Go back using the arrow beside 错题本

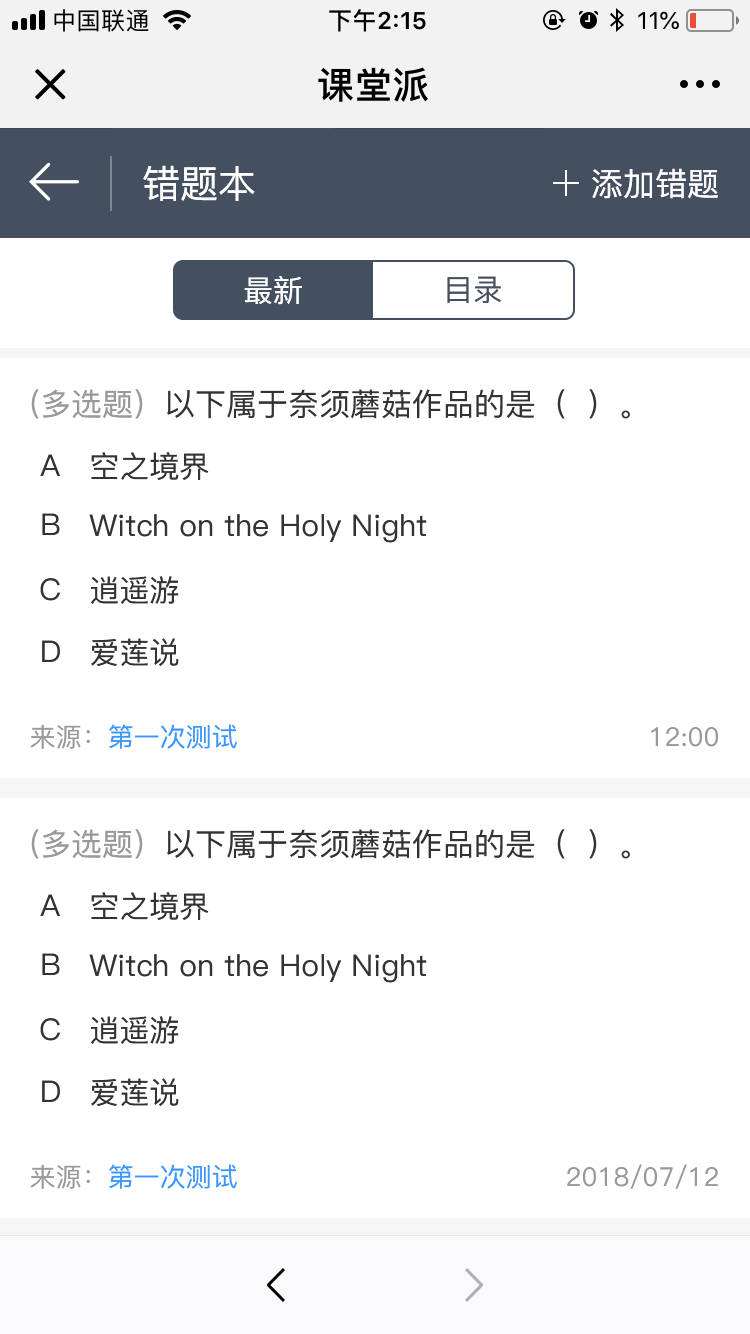point(54,182)
